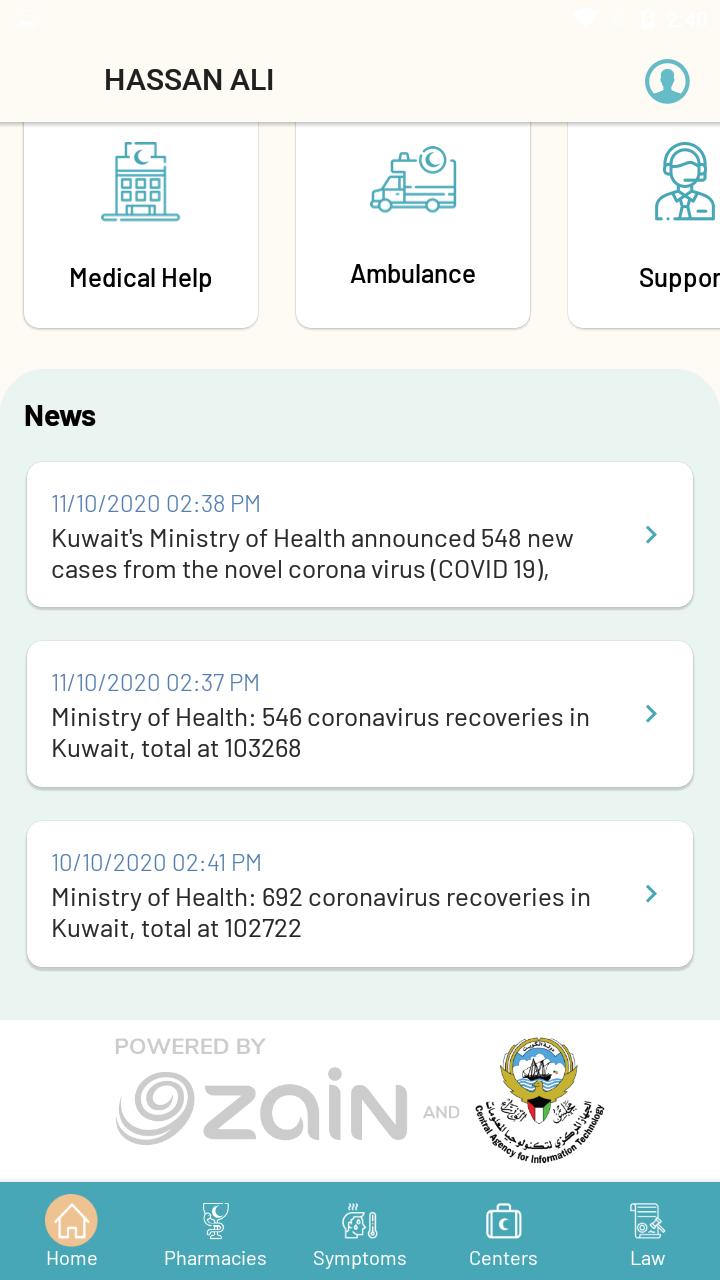Image resolution: width=720 pixels, height=1280 pixels.
Task: Open the Centers tab
Action: pos(503,1232)
